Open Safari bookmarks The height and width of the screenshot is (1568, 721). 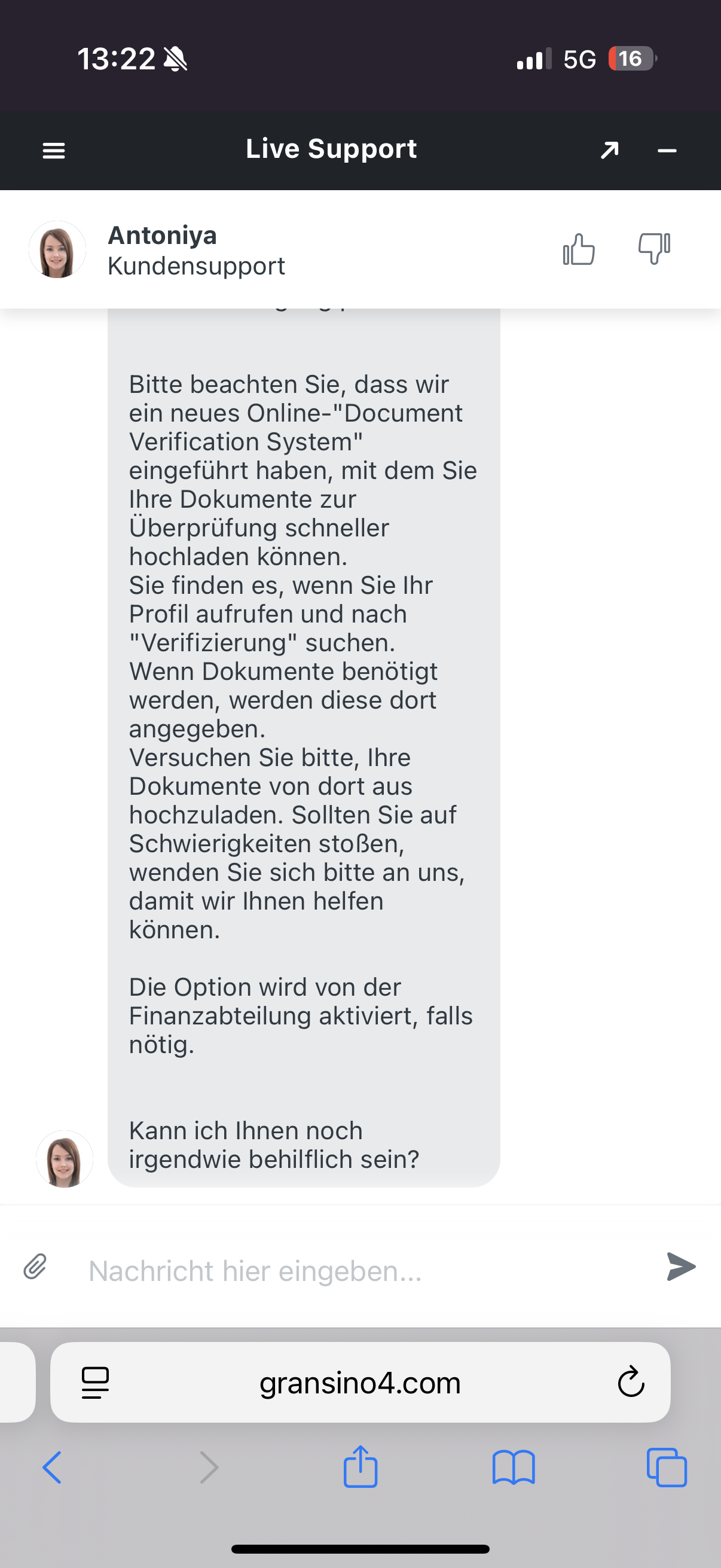pos(514,1467)
